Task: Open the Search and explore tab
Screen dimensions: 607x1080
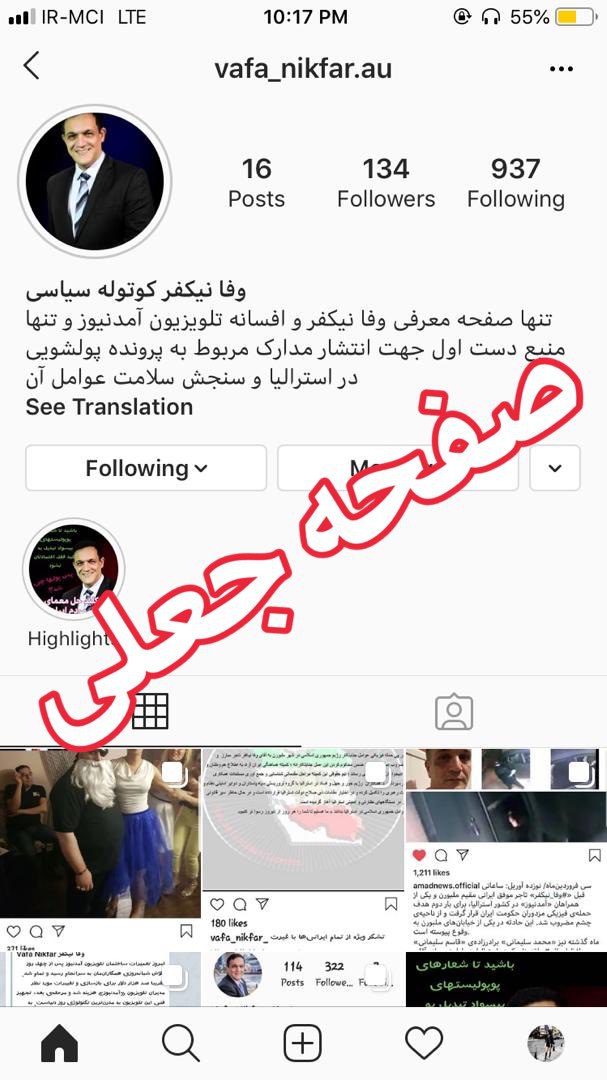Action: (181, 1043)
